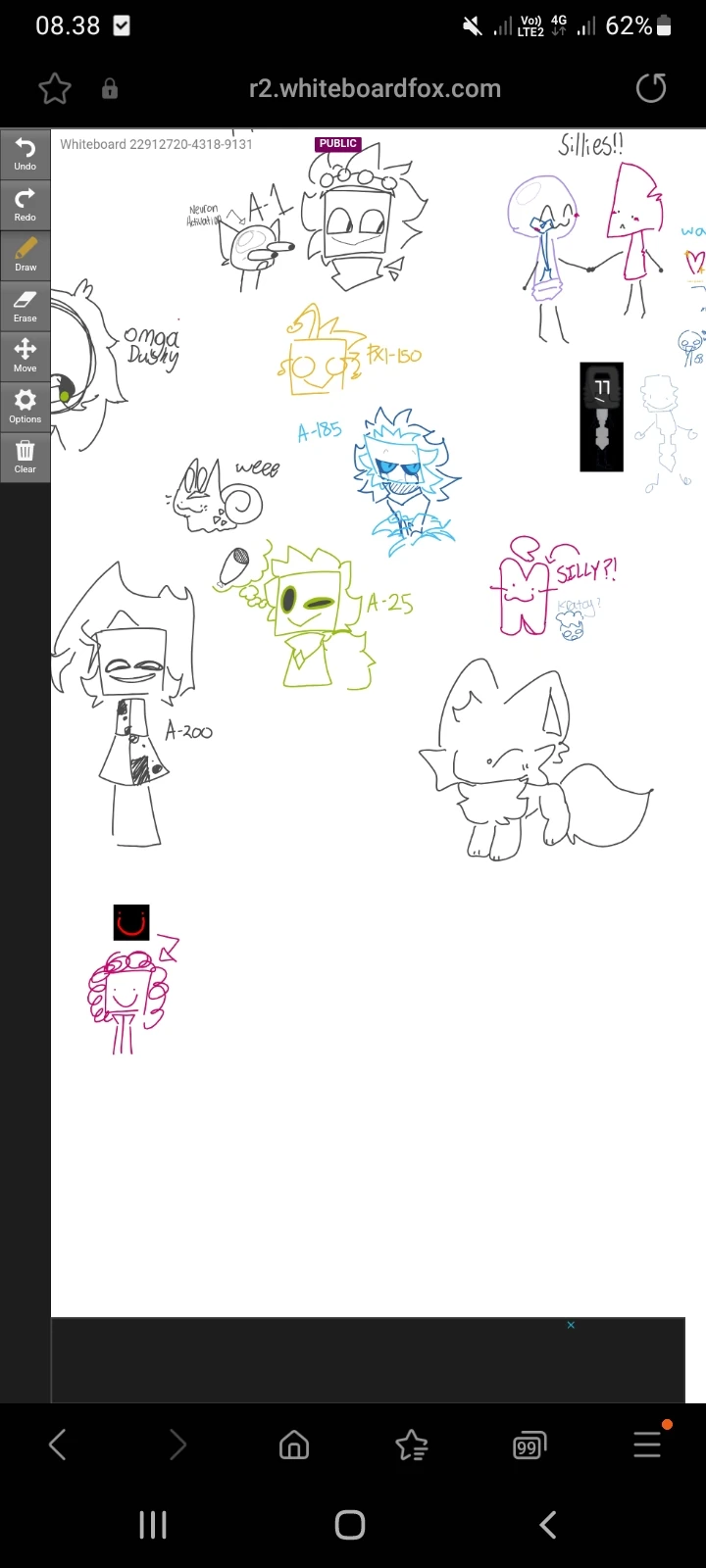Activate the Move tool
This screenshot has height=1568, width=706.
(x=25, y=354)
